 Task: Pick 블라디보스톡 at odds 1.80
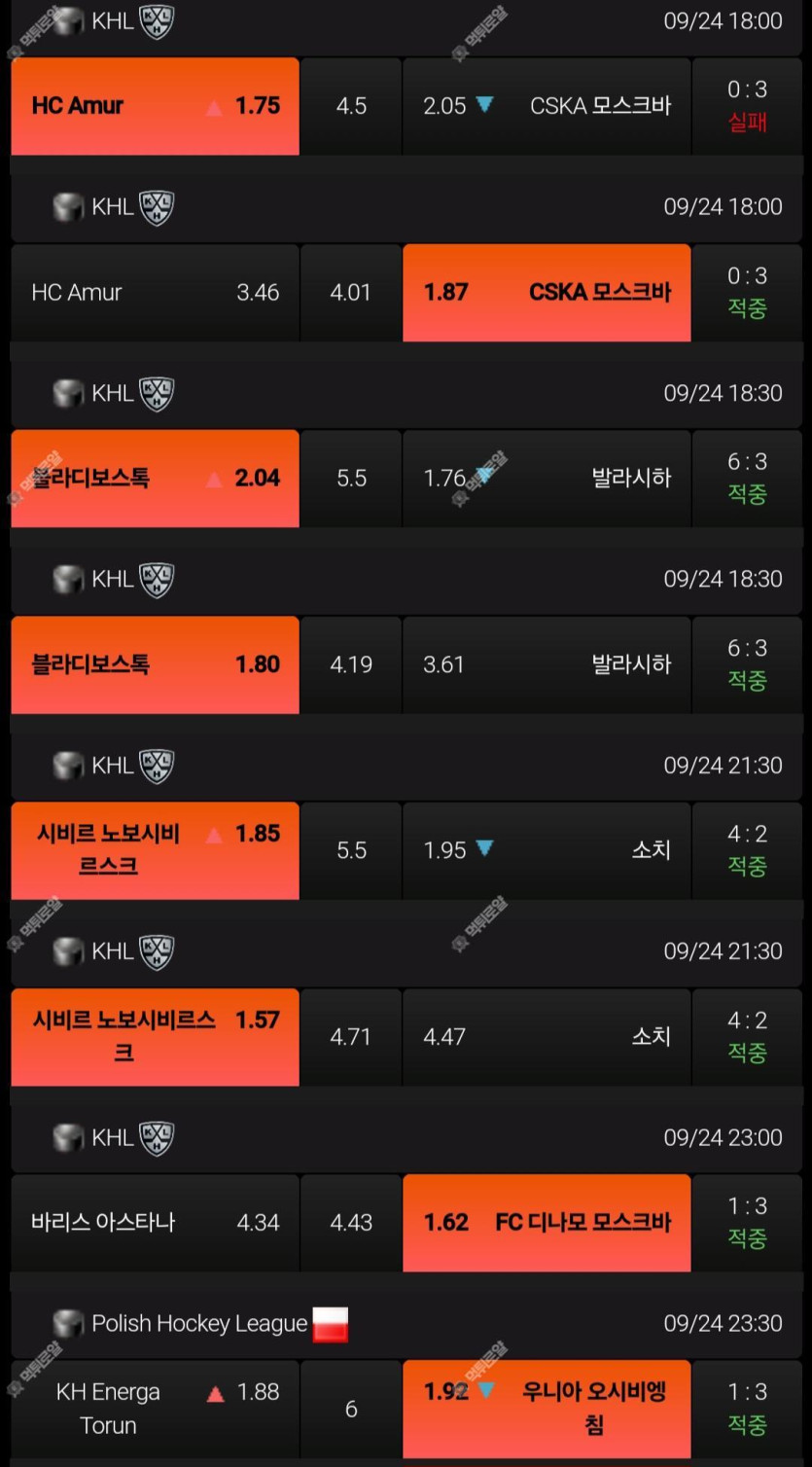click(155, 664)
